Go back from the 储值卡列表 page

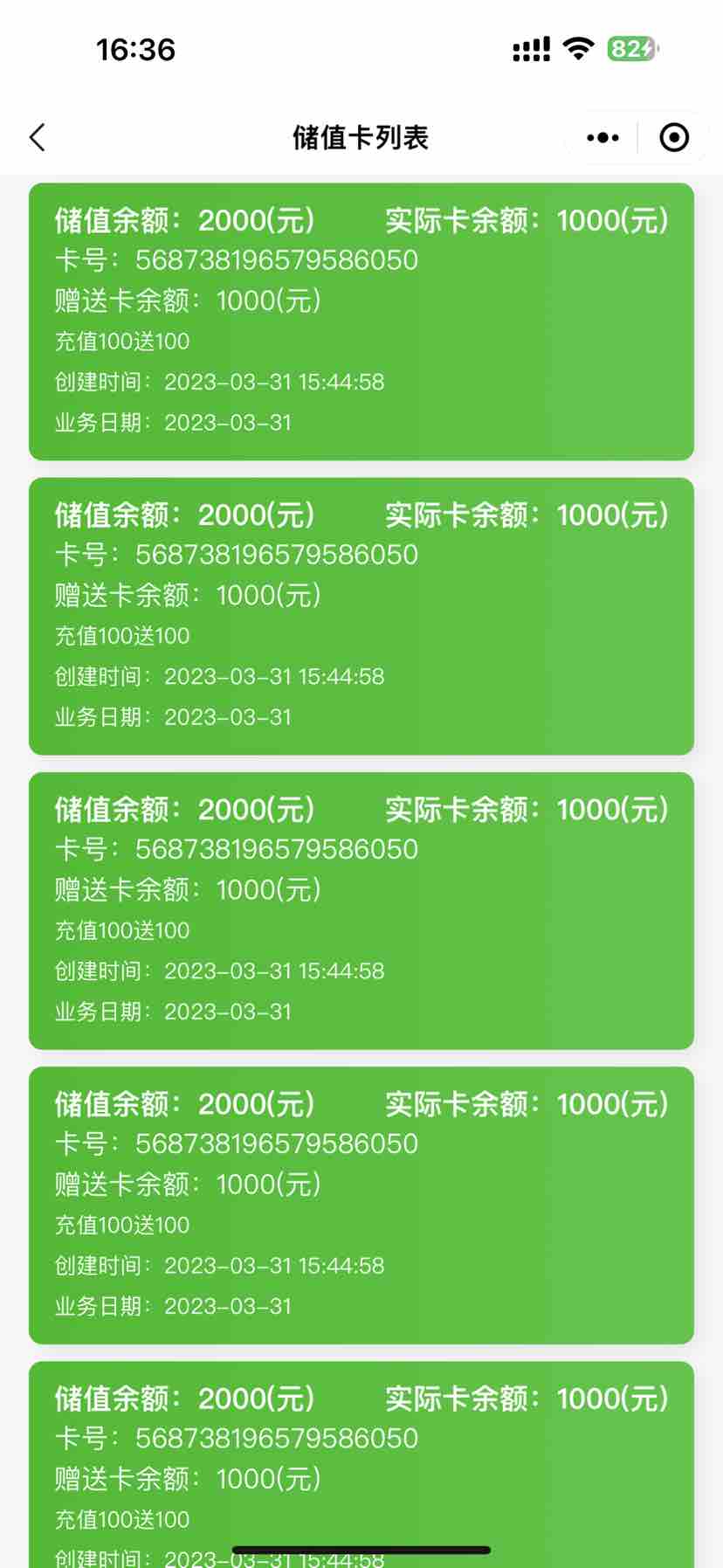38,137
